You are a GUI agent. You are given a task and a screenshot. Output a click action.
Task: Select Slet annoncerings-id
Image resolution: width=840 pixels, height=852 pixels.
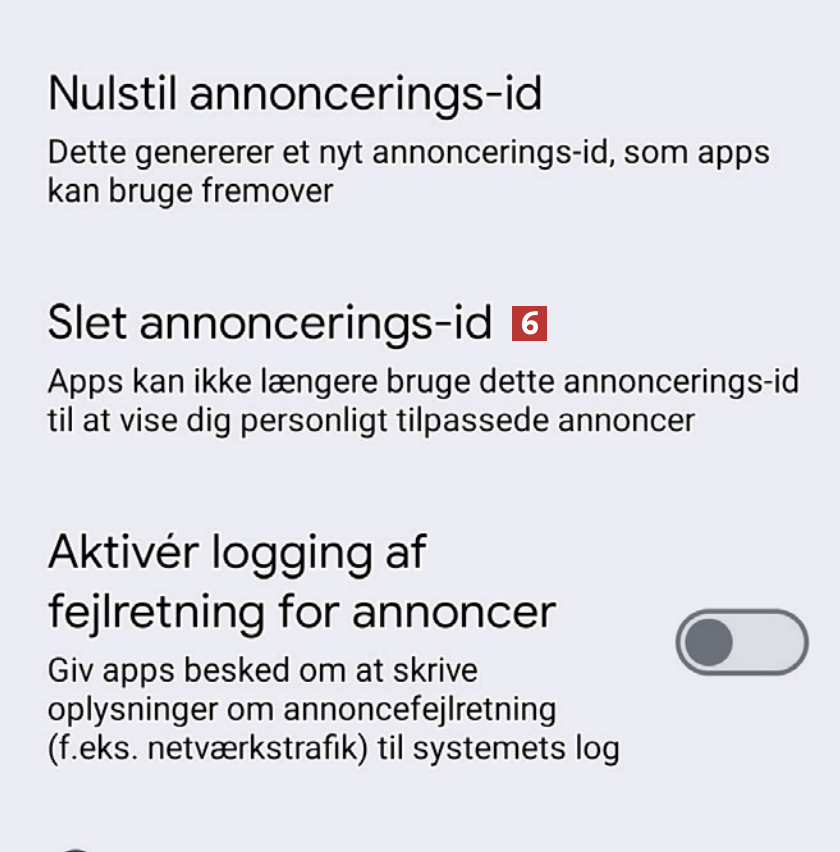click(x=270, y=324)
